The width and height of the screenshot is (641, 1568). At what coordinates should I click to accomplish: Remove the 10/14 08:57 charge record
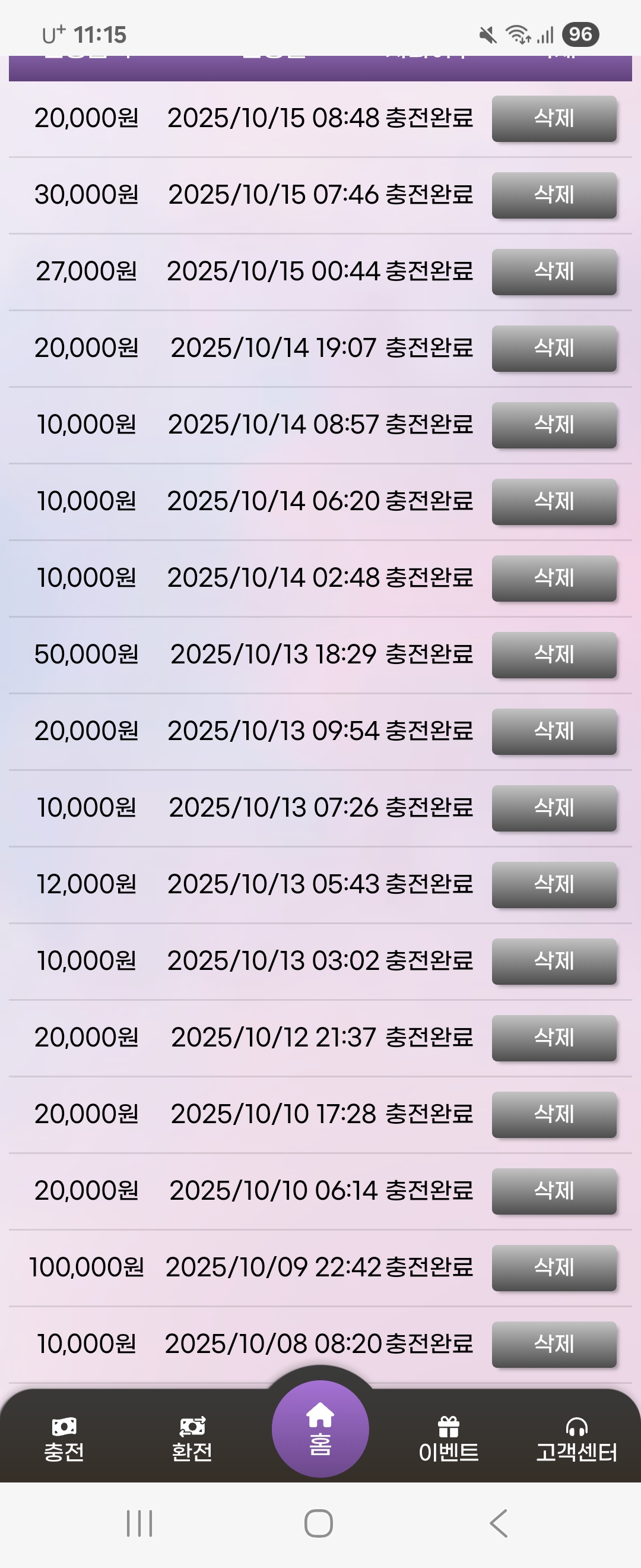[x=554, y=425]
